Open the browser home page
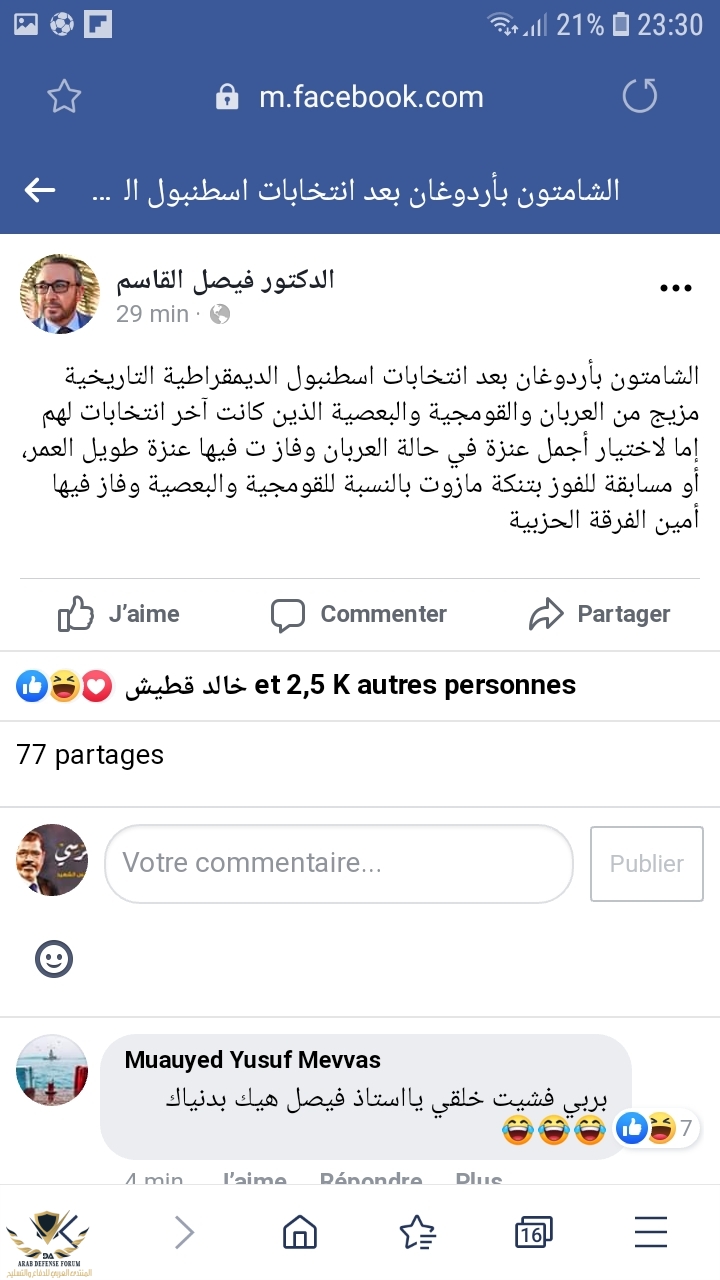The height and width of the screenshot is (1280, 720). coord(300,1234)
